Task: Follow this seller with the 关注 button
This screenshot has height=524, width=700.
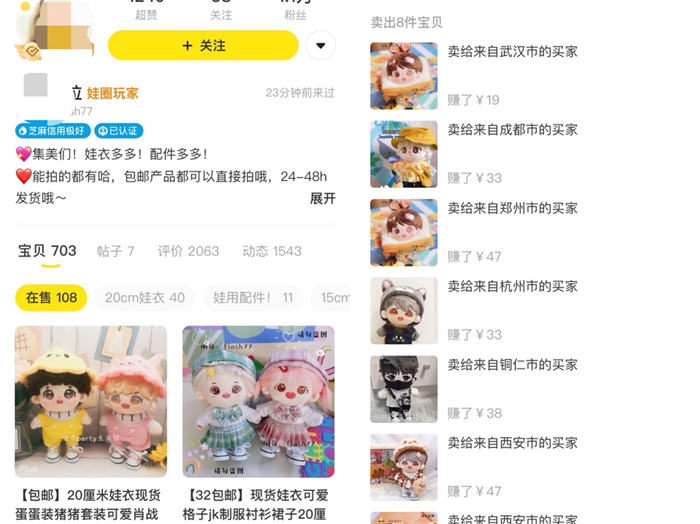Action: (x=203, y=45)
